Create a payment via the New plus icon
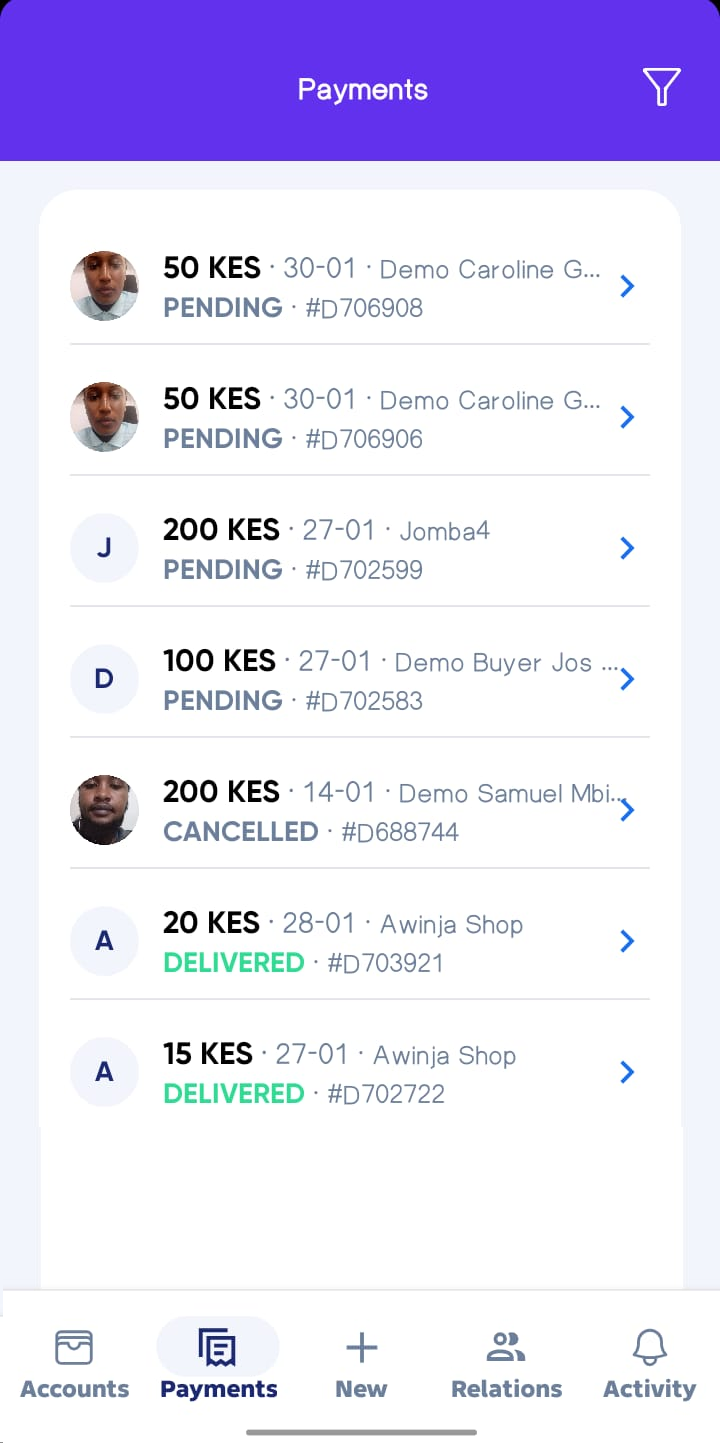 (x=361, y=1346)
